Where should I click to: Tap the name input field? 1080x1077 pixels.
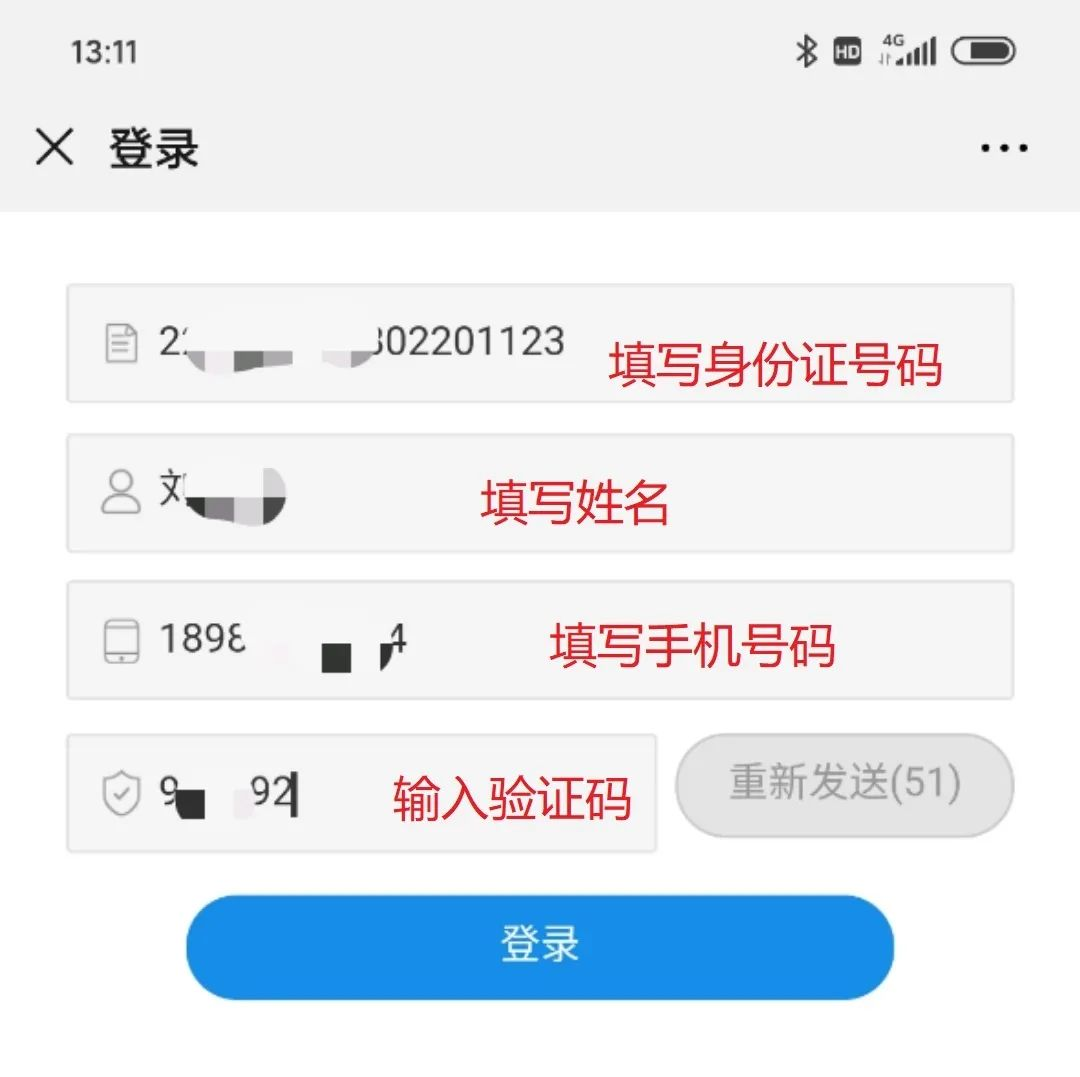[x=540, y=493]
